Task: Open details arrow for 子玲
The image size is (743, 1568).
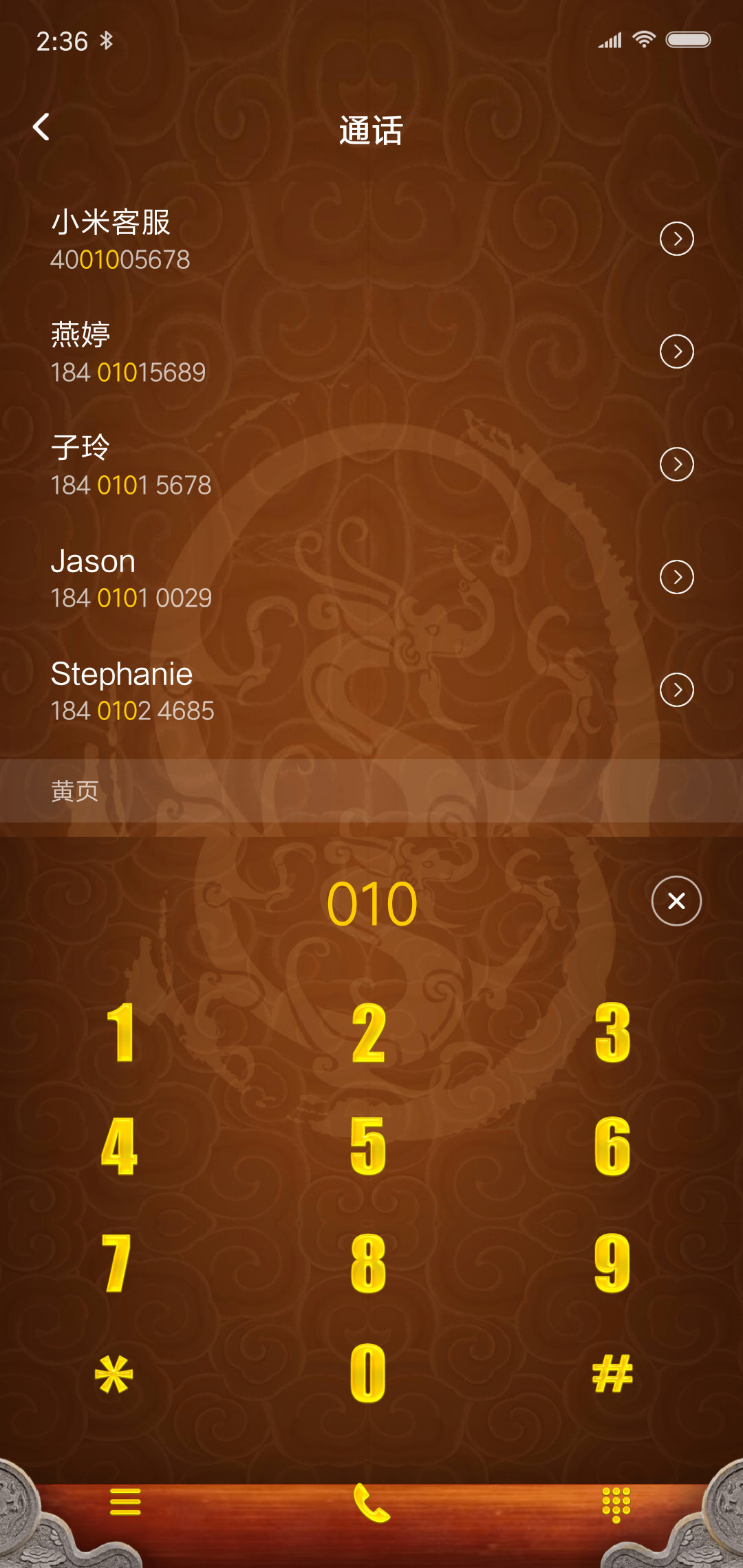Action: pos(677,464)
